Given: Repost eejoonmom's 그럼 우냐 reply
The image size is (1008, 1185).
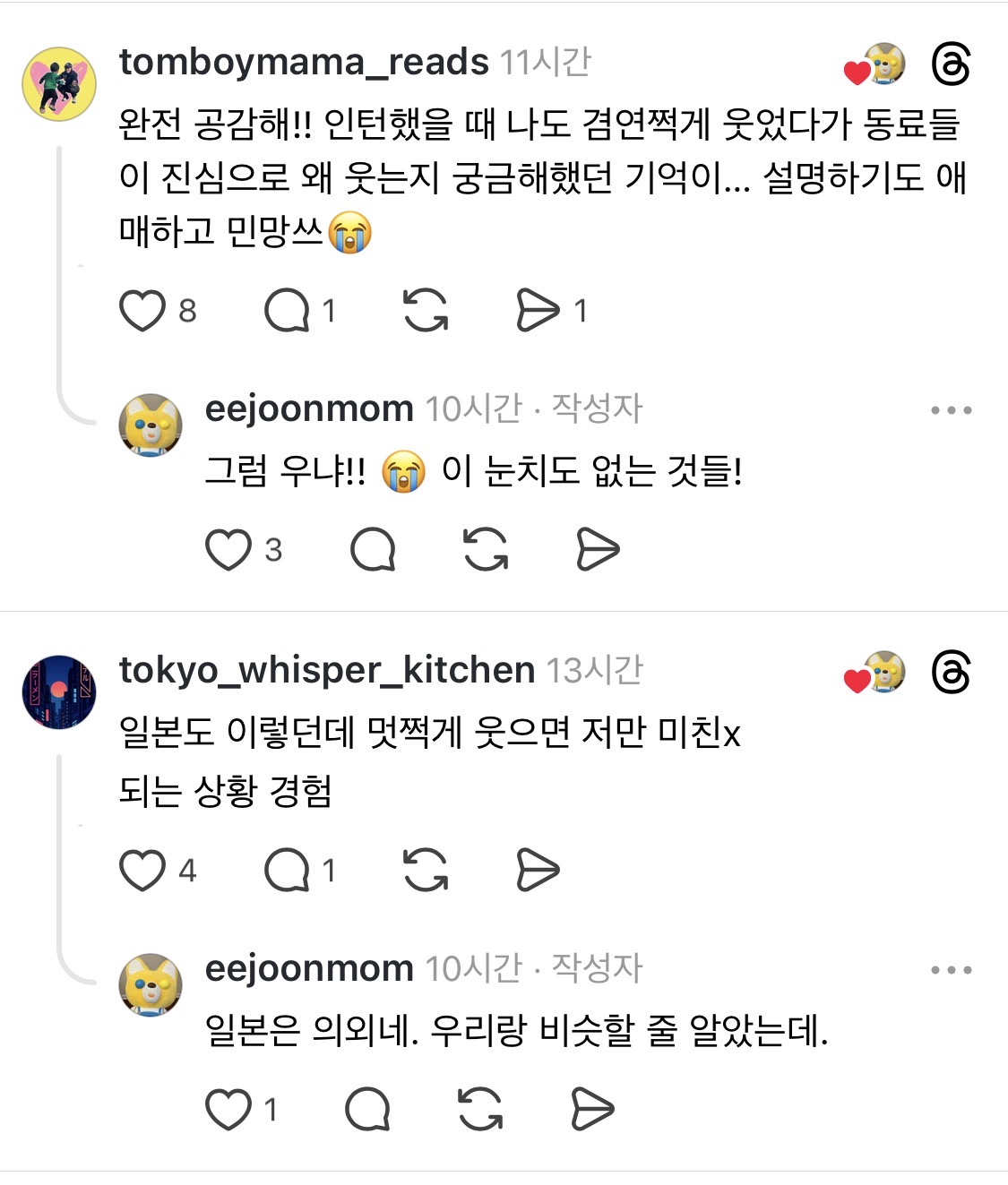Looking at the screenshot, I should [x=486, y=549].
